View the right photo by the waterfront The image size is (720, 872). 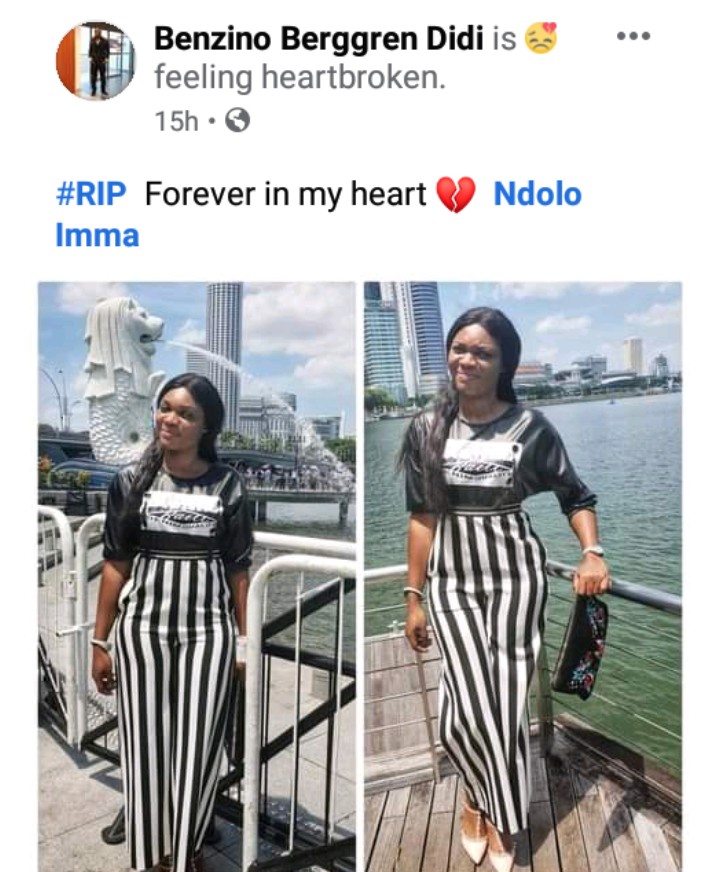click(x=522, y=575)
